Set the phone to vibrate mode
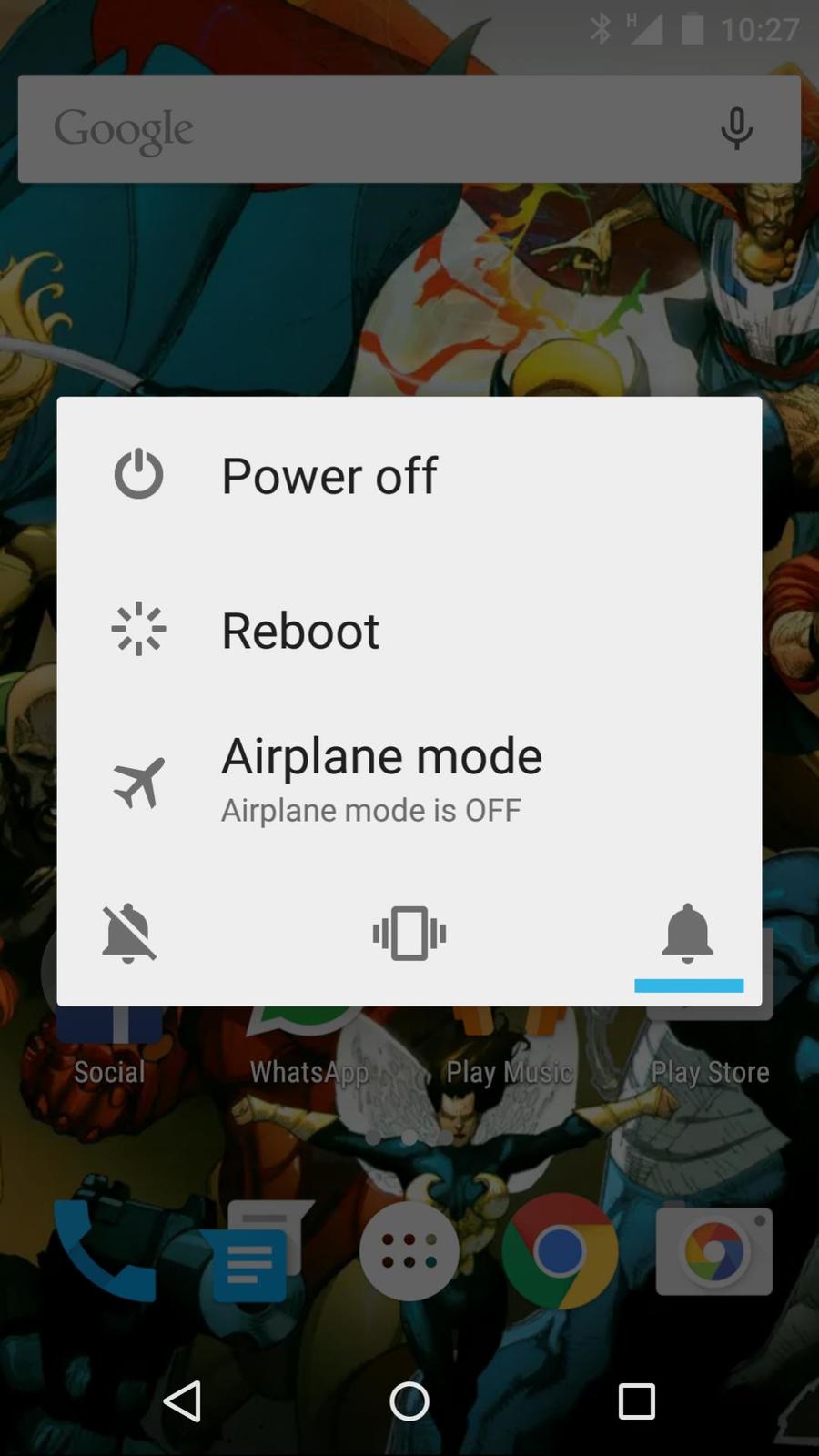Viewport: 819px width, 1456px height. click(409, 933)
